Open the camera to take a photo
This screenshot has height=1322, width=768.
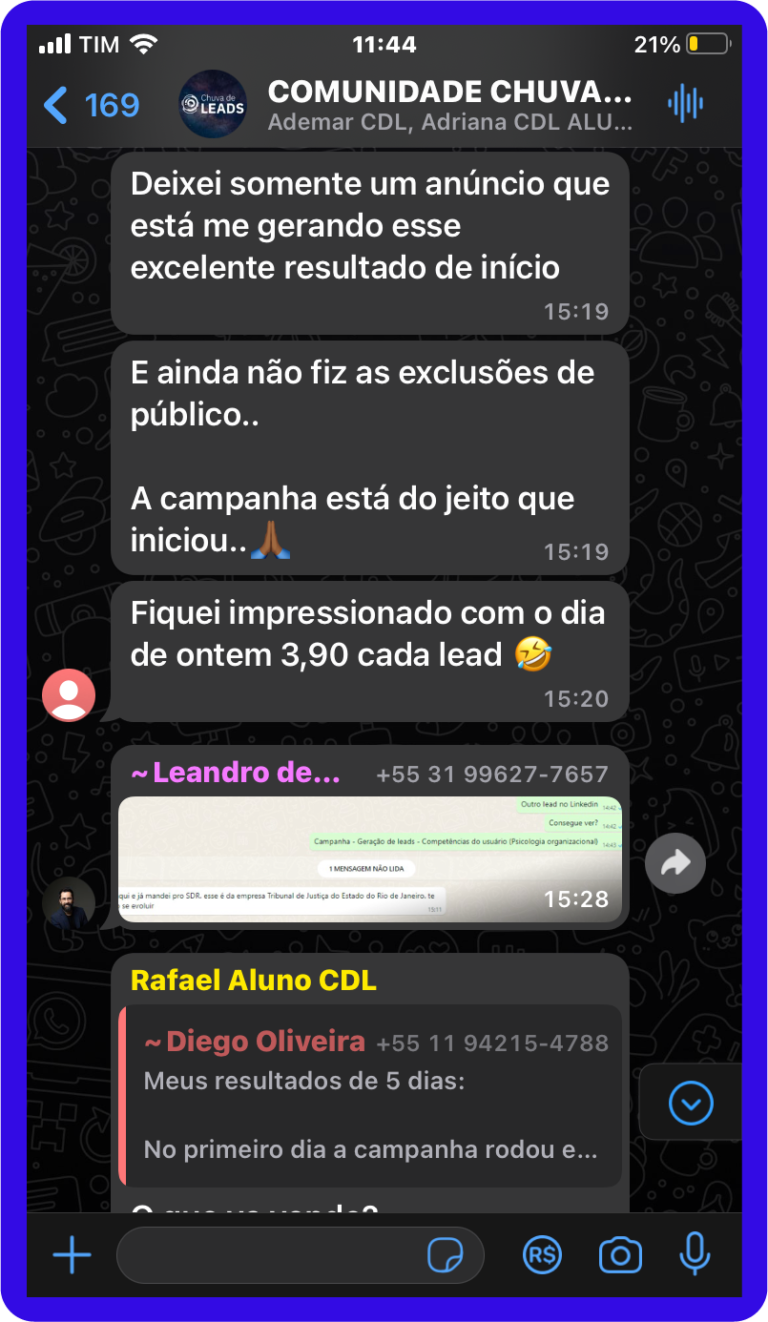[x=620, y=1255]
